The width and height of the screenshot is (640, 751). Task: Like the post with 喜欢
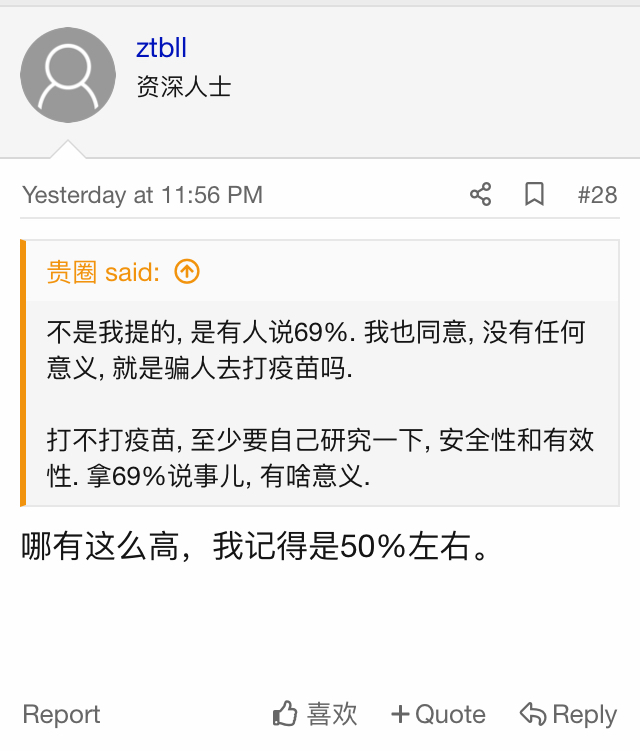tap(315, 714)
